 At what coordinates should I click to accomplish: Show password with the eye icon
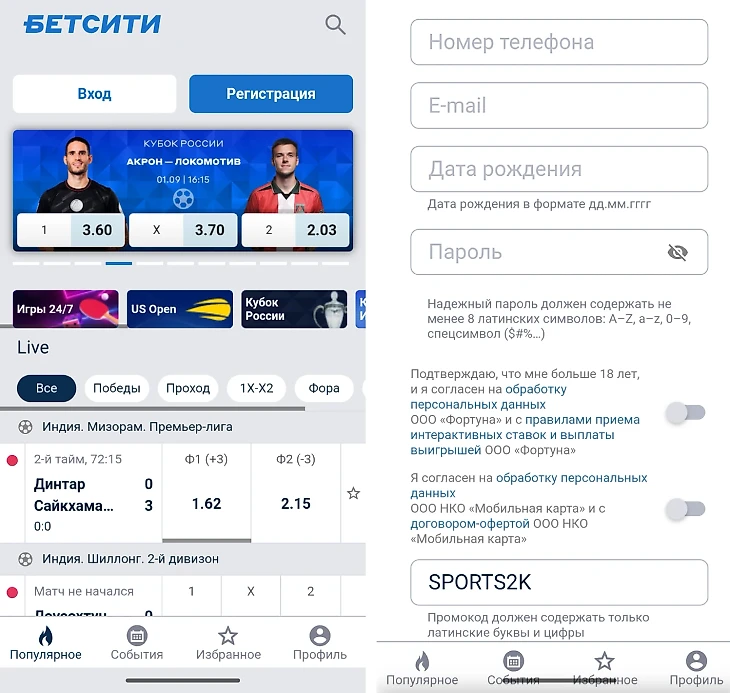click(677, 252)
